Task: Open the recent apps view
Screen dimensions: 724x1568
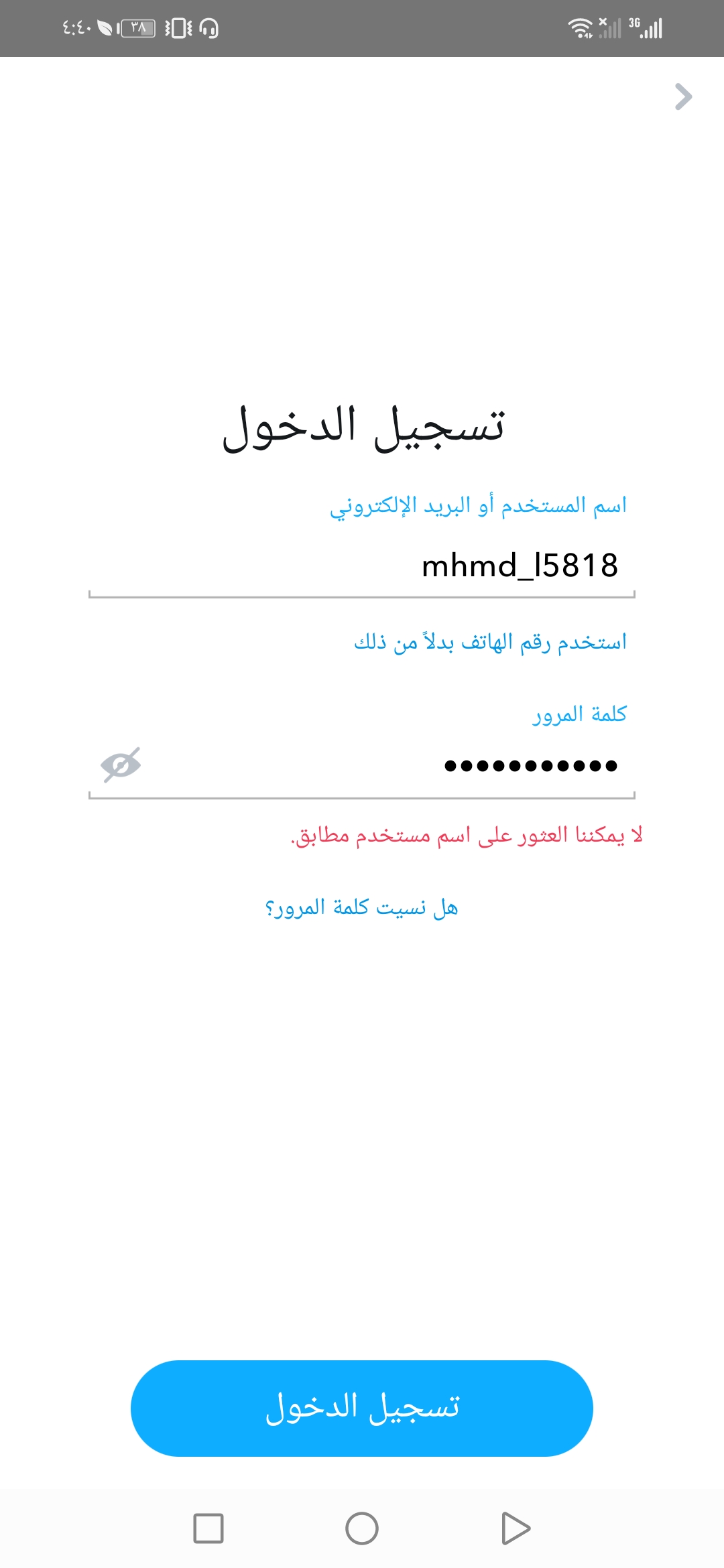Action: pos(208,1528)
